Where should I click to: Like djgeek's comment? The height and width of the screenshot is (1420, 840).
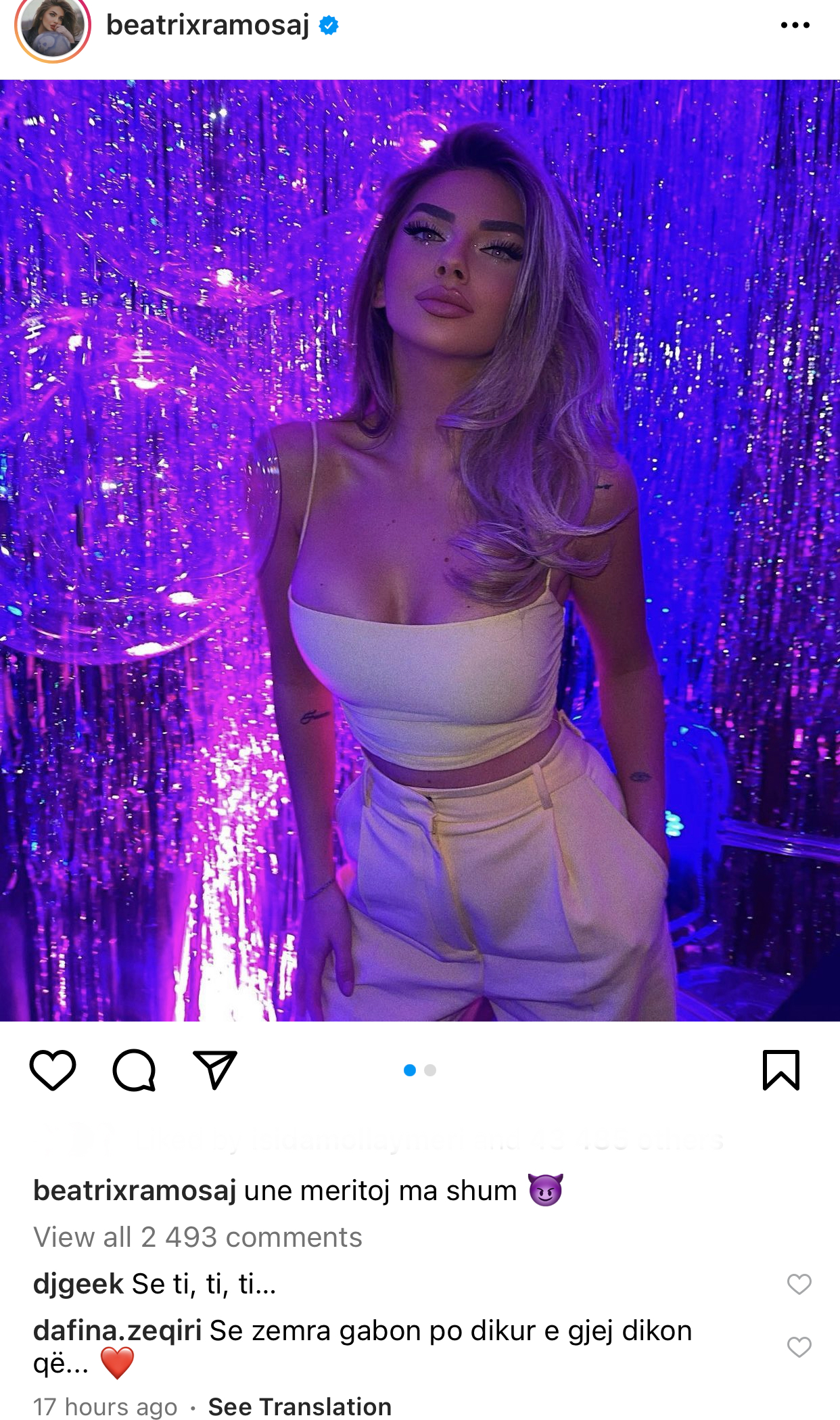click(799, 1284)
